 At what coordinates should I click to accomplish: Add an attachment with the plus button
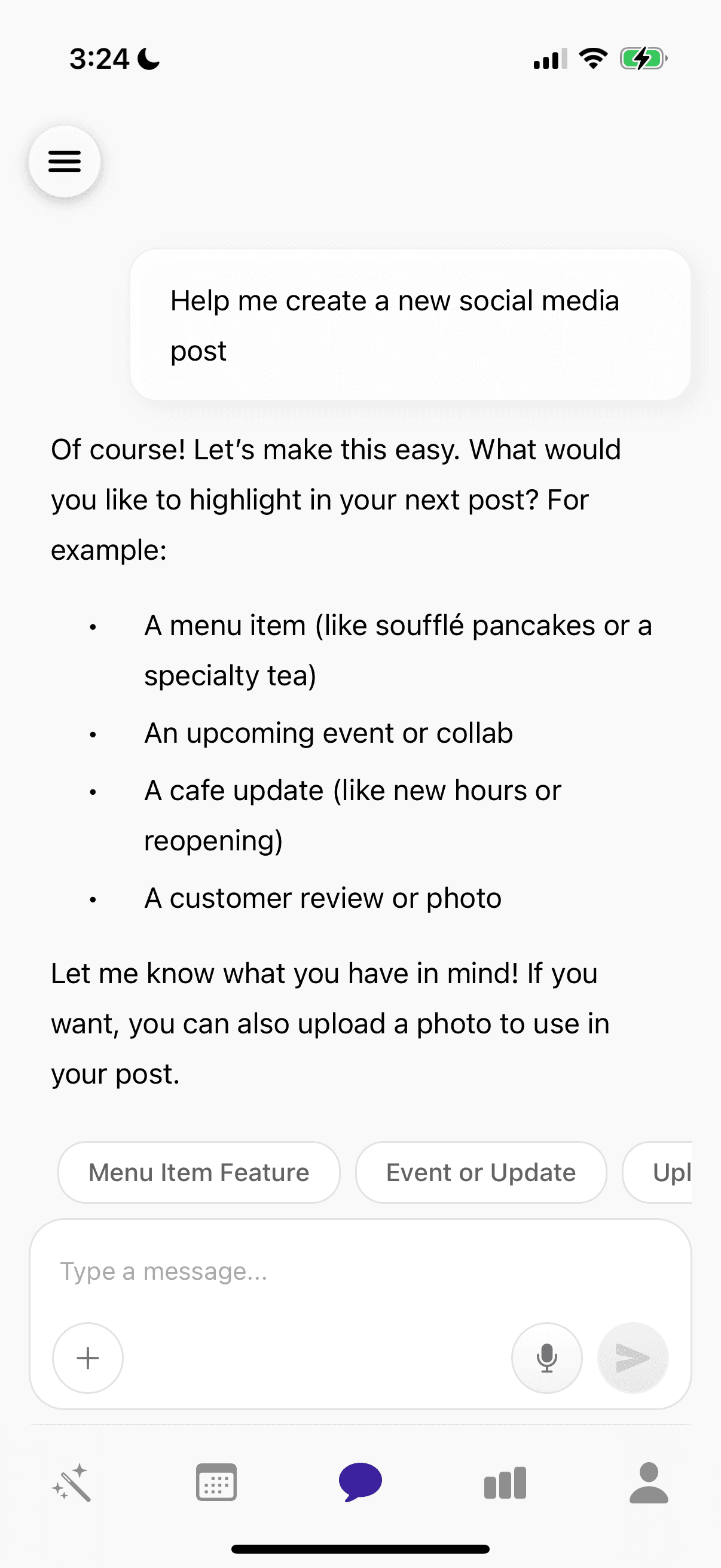[x=88, y=1358]
